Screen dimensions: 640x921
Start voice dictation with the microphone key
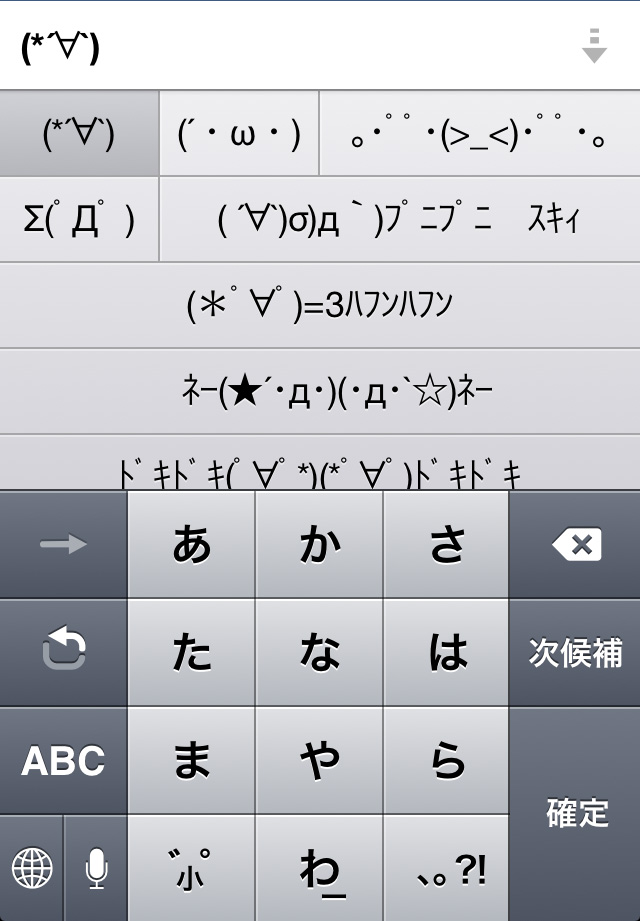click(96, 868)
